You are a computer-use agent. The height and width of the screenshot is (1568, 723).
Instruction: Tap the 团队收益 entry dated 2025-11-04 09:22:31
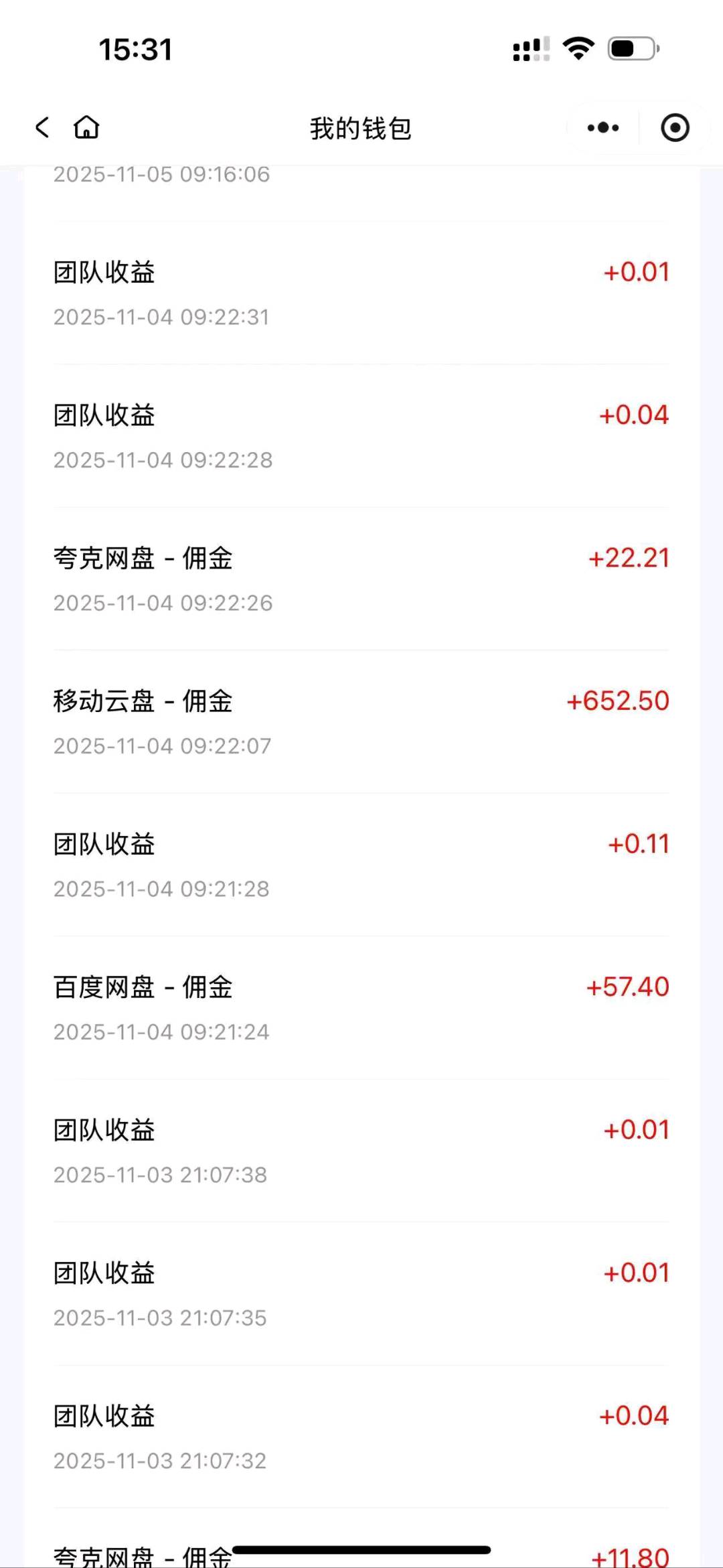(361, 291)
